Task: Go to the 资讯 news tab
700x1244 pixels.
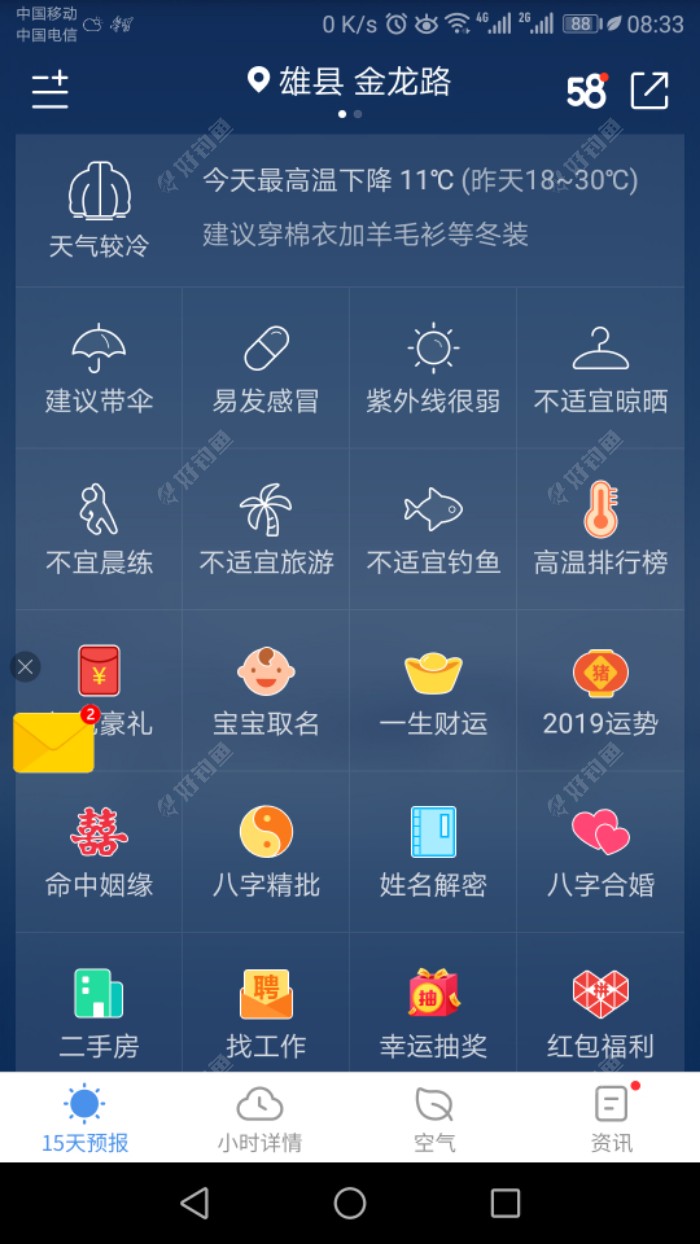Action: click(x=611, y=1118)
